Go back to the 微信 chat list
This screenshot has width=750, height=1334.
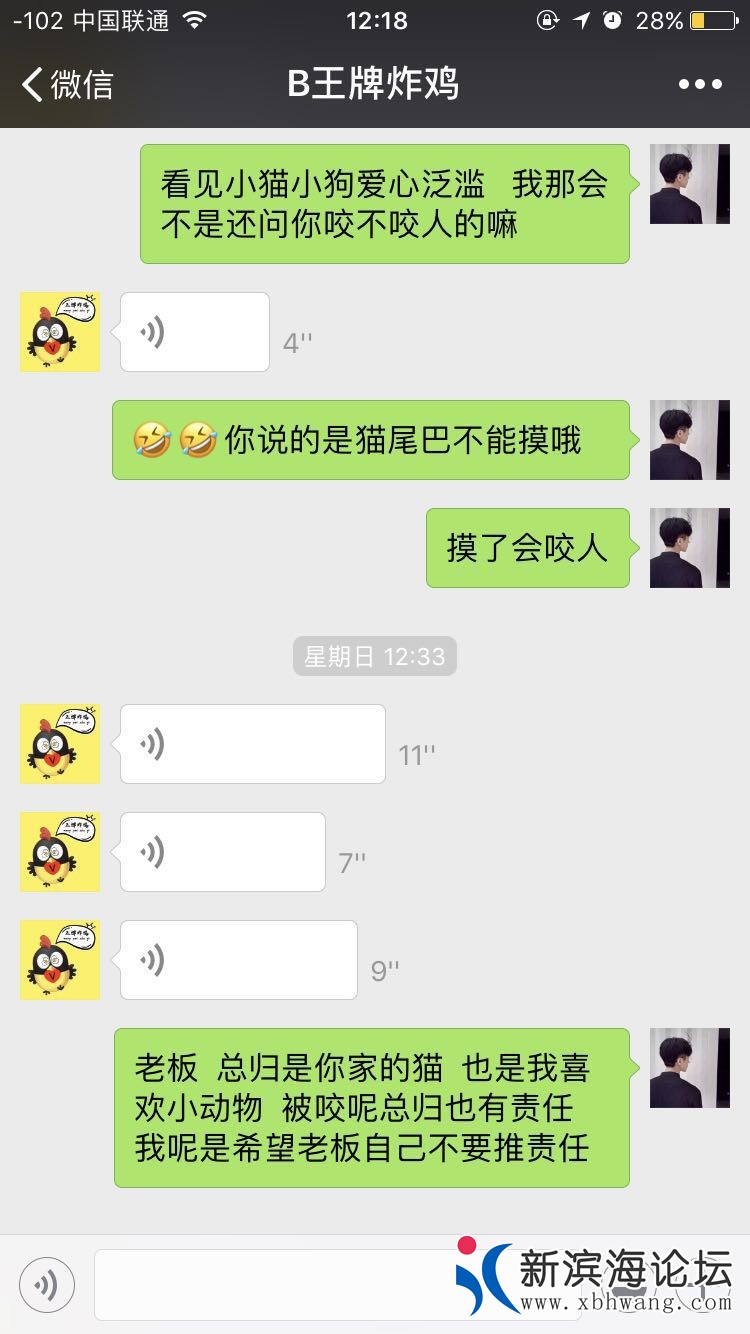(x=68, y=85)
